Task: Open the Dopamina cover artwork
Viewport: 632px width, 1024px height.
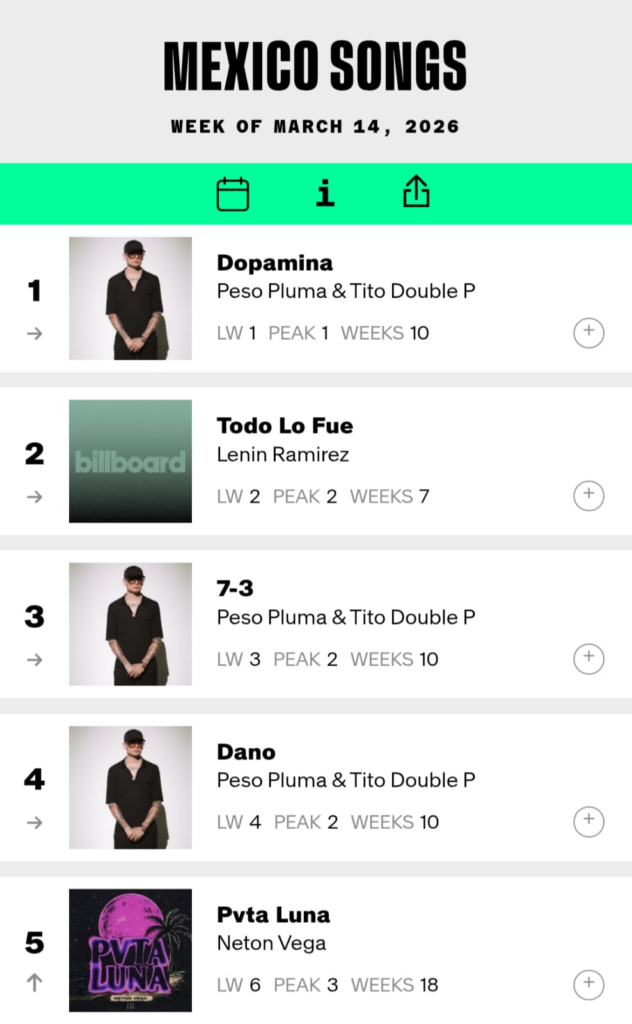Action: pyautogui.click(x=130, y=298)
